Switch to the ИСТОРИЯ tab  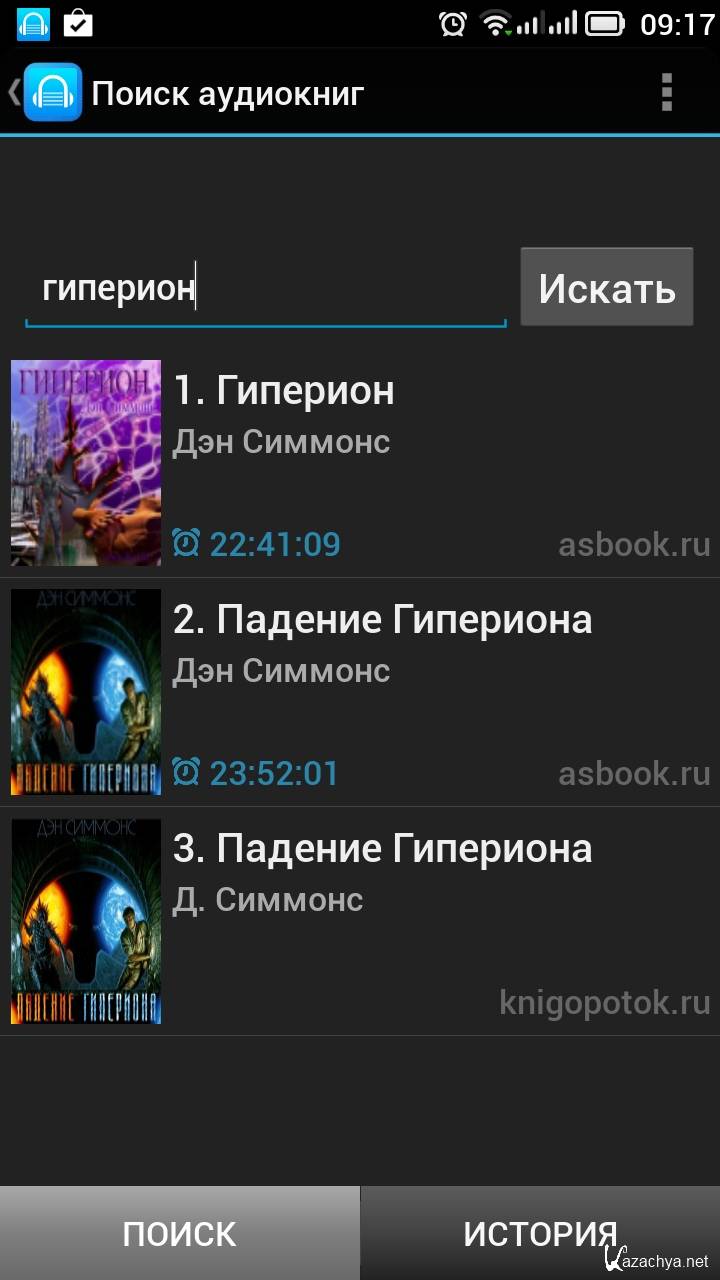click(540, 1233)
